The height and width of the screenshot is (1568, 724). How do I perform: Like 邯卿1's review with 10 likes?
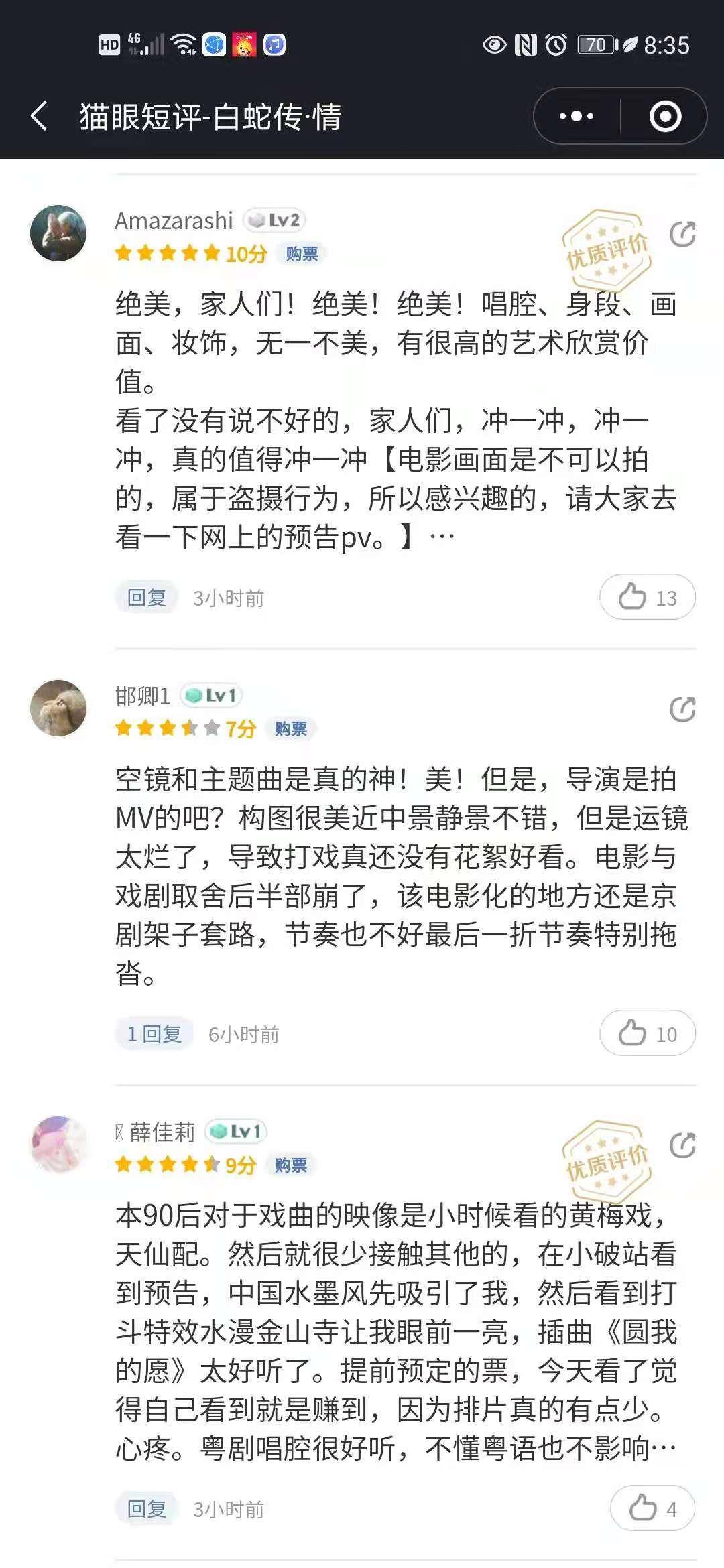(647, 1033)
